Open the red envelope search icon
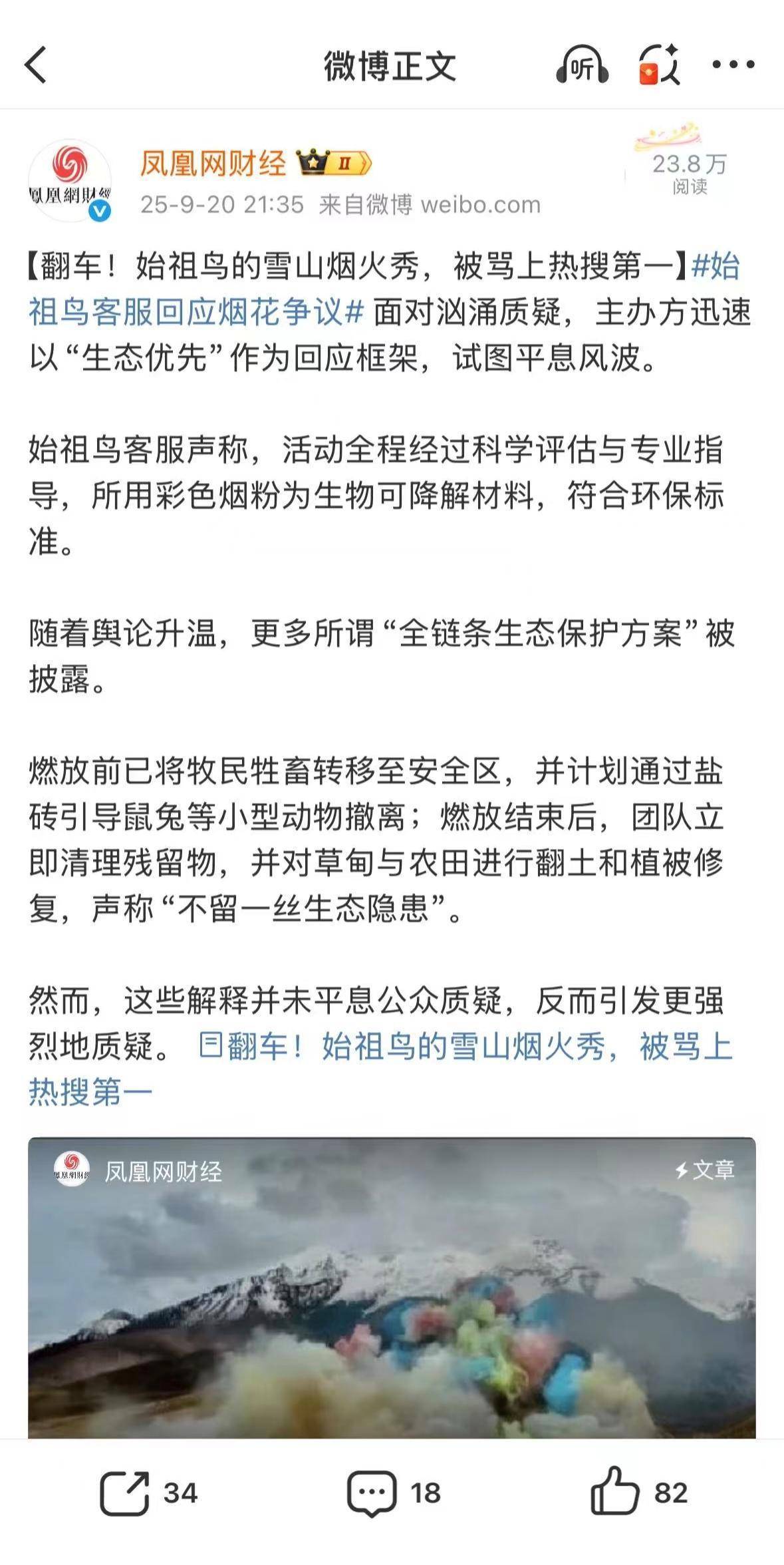The width and height of the screenshot is (784, 1565). click(658, 65)
